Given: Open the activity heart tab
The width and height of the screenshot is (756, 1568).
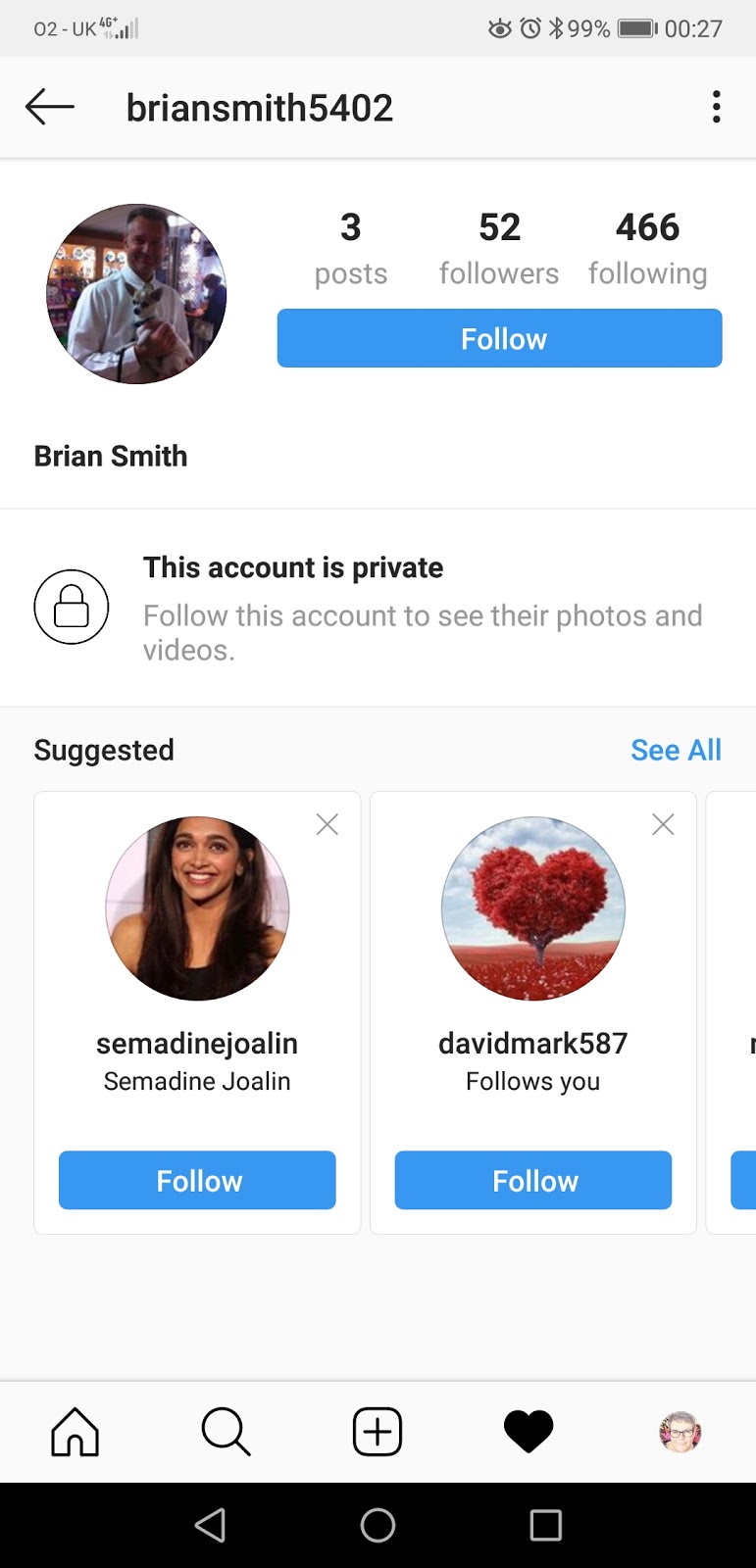Looking at the screenshot, I should (529, 1432).
